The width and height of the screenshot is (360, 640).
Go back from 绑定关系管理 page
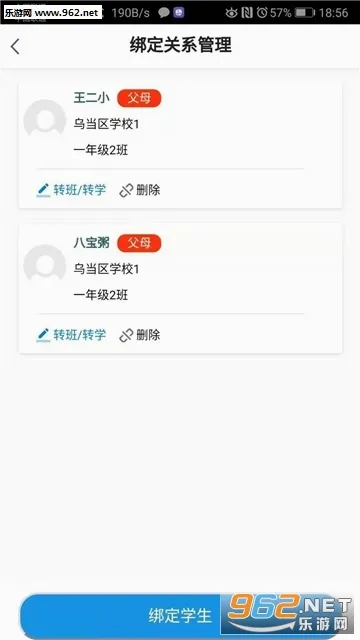tap(15, 46)
